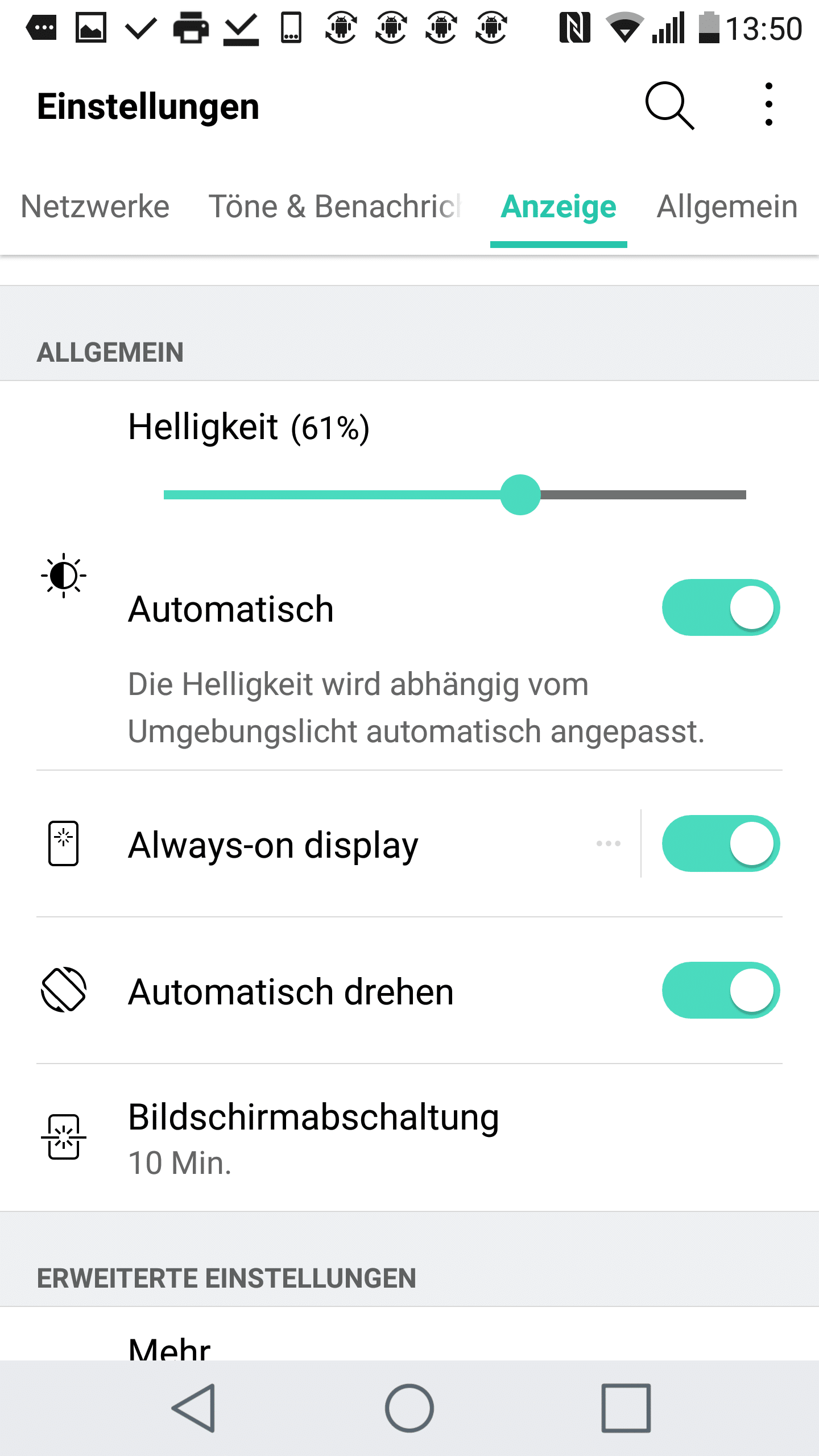Open the three-dot overflow menu

[x=768, y=105]
